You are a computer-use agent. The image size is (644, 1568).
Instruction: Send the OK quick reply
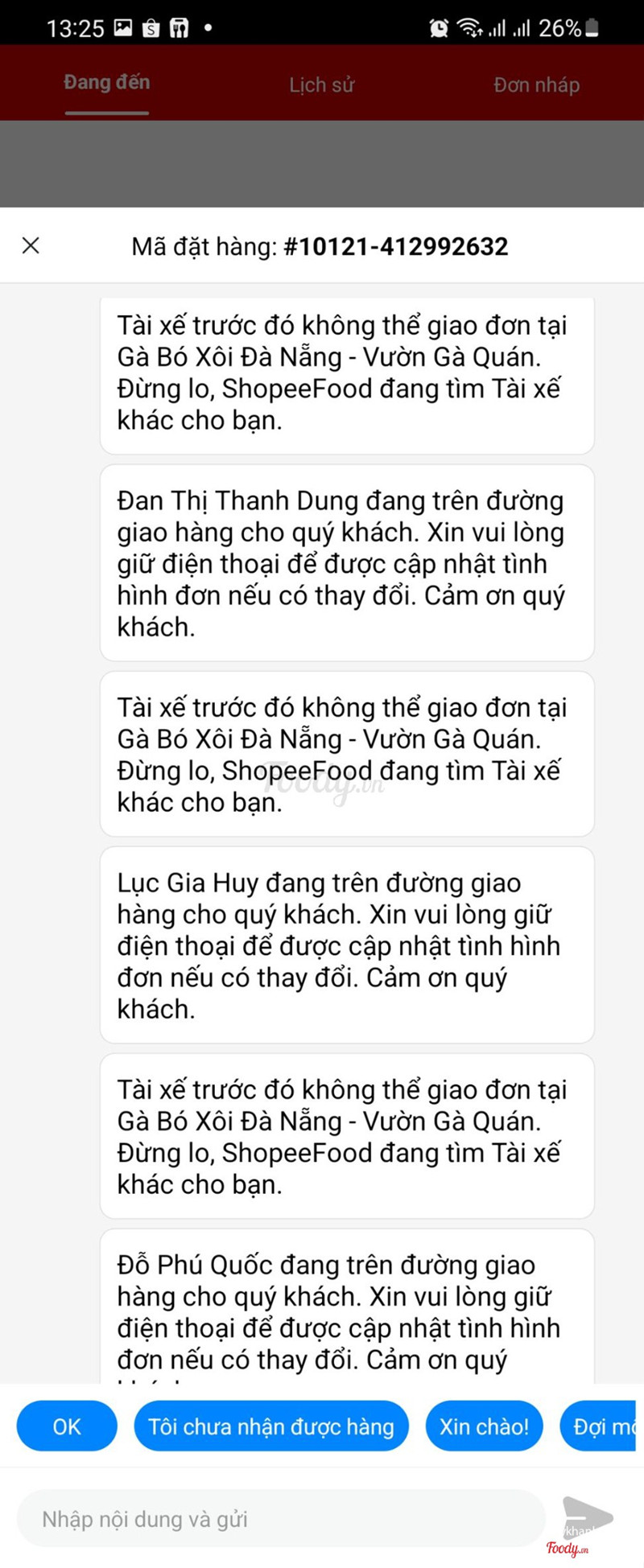tap(67, 1426)
